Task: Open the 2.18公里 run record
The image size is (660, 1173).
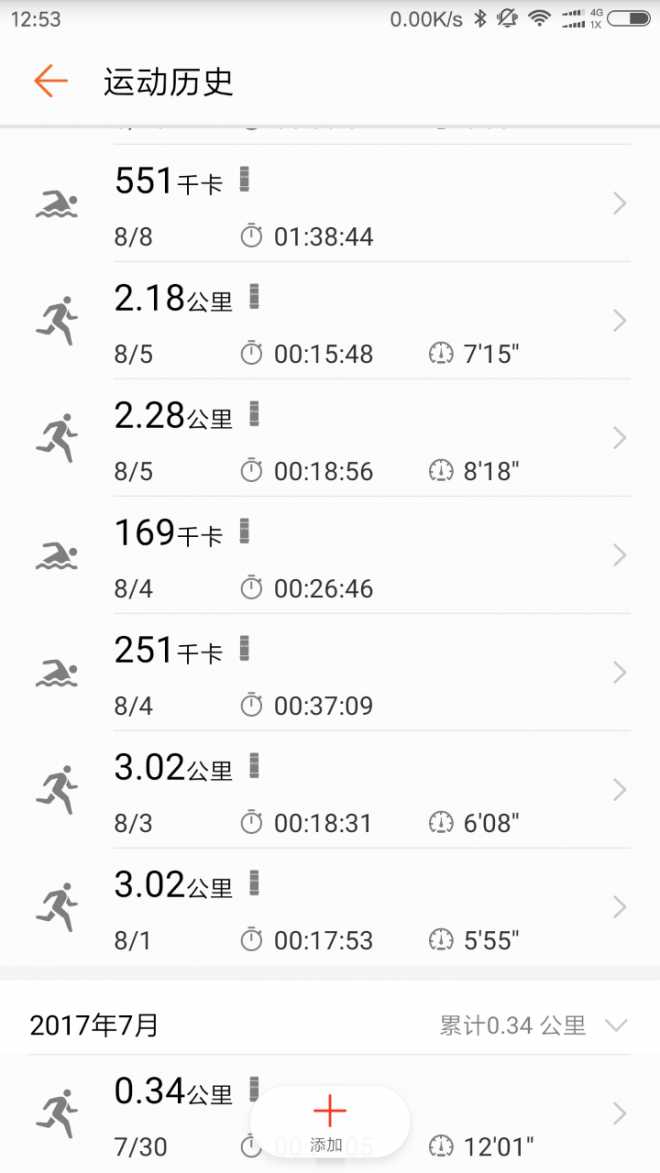Action: tap(330, 321)
